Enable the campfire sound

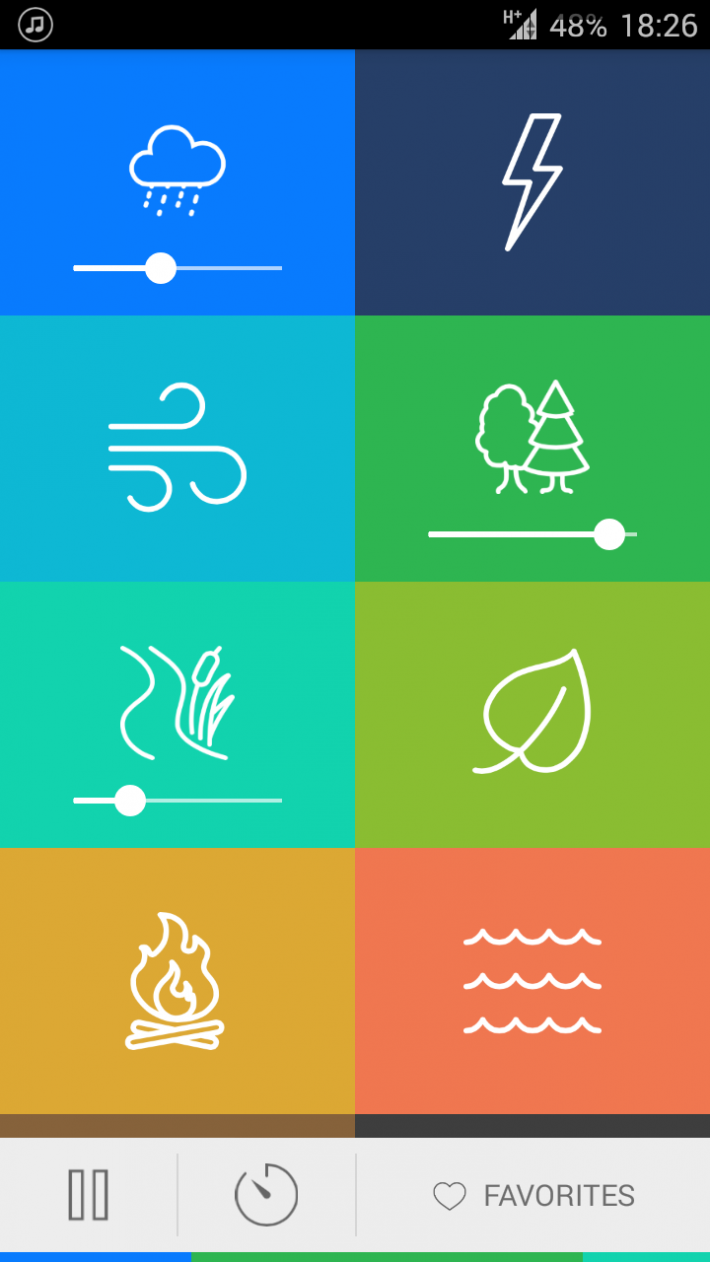177,980
